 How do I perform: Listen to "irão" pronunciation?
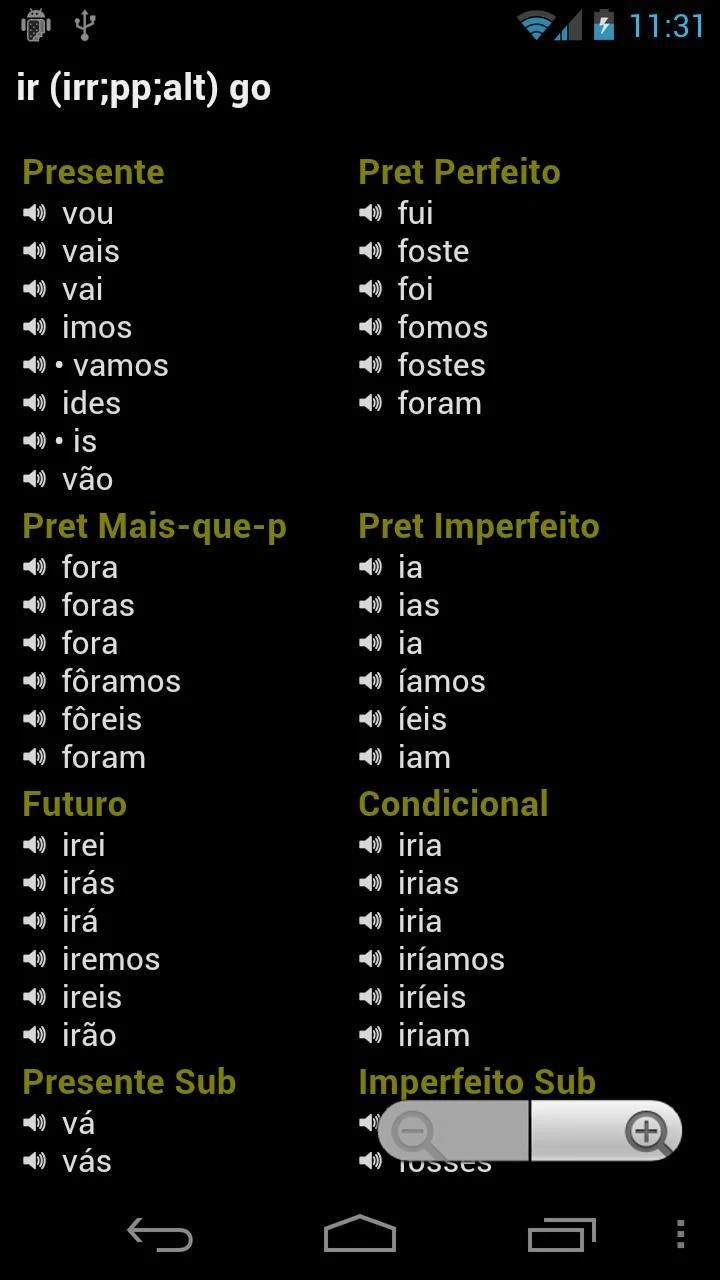[35, 1034]
